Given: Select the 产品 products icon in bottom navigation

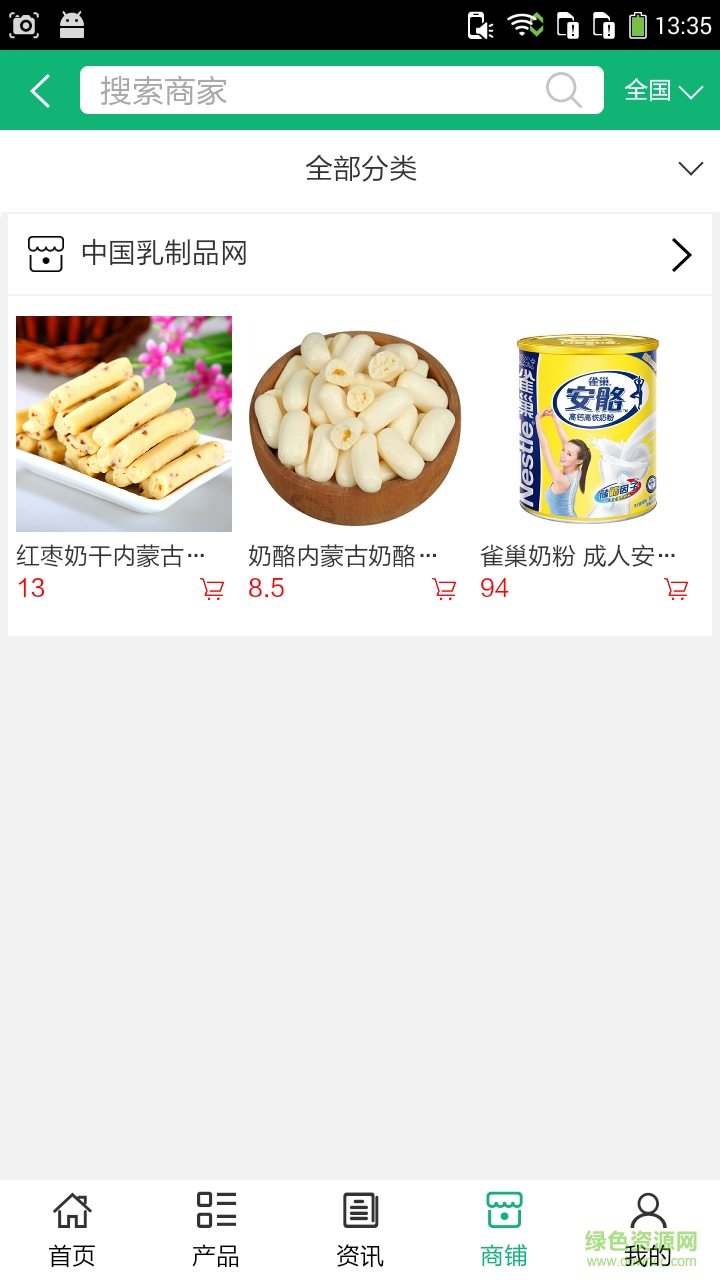Looking at the screenshot, I should (215, 1209).
